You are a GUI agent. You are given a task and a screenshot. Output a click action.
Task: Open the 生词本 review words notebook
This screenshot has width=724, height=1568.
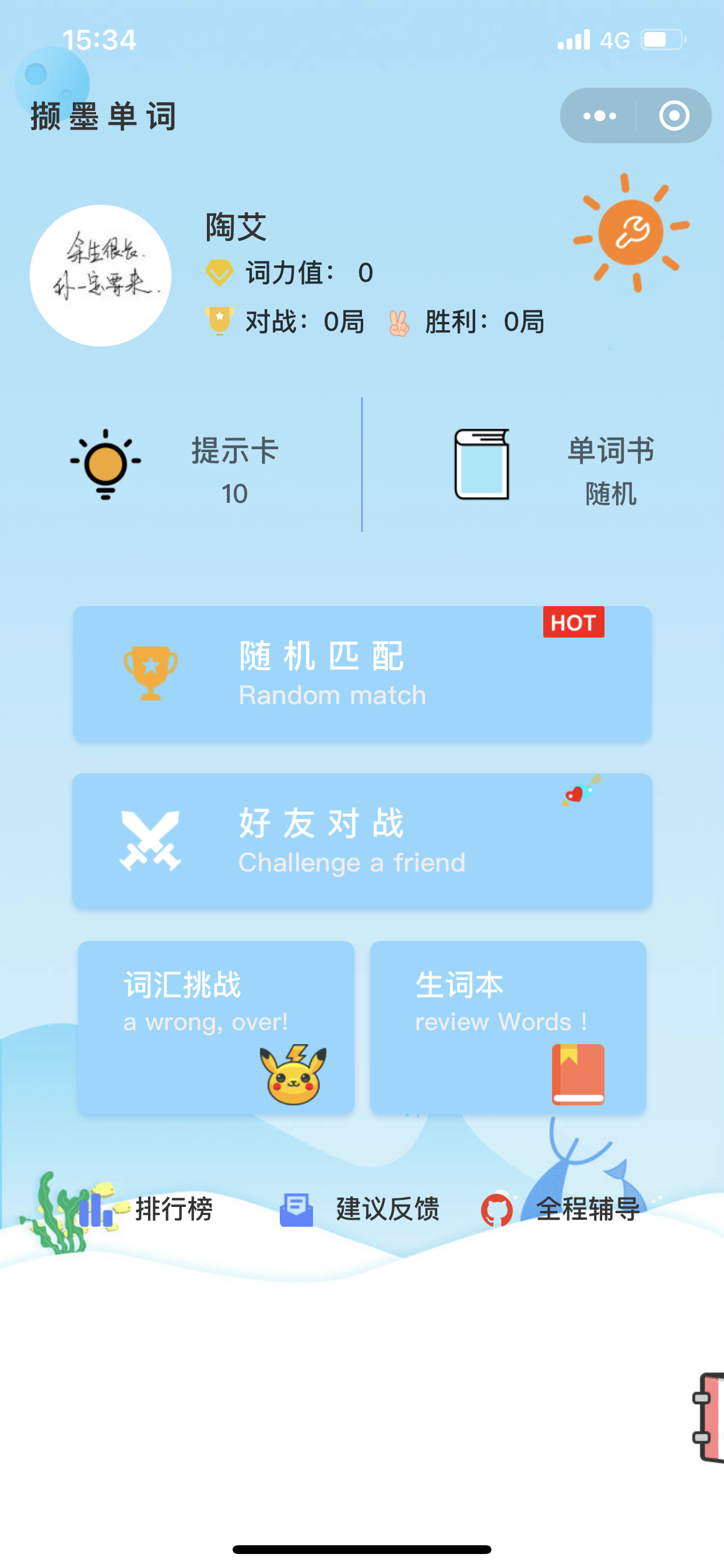508,1027
